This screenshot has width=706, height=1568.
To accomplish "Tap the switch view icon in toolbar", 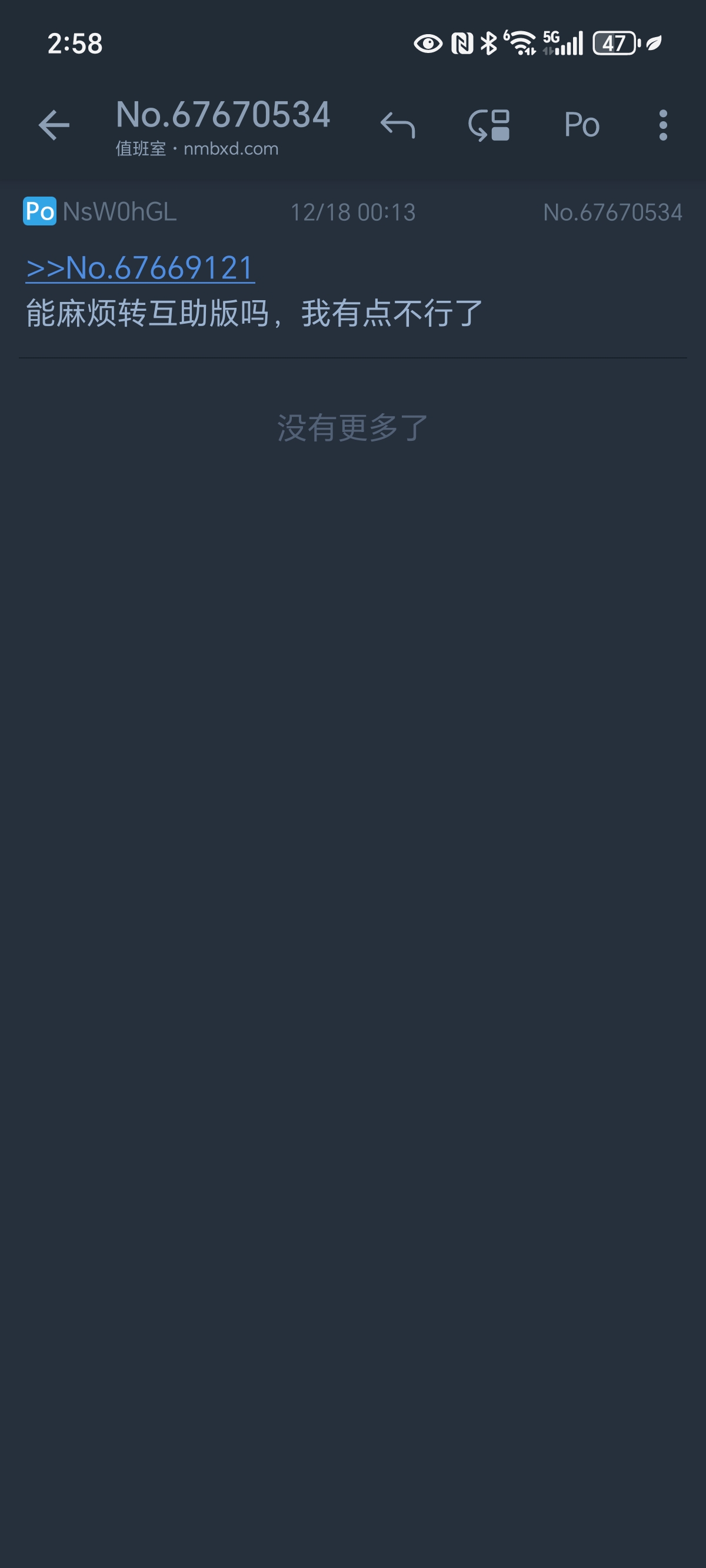I will pos(489,125).
